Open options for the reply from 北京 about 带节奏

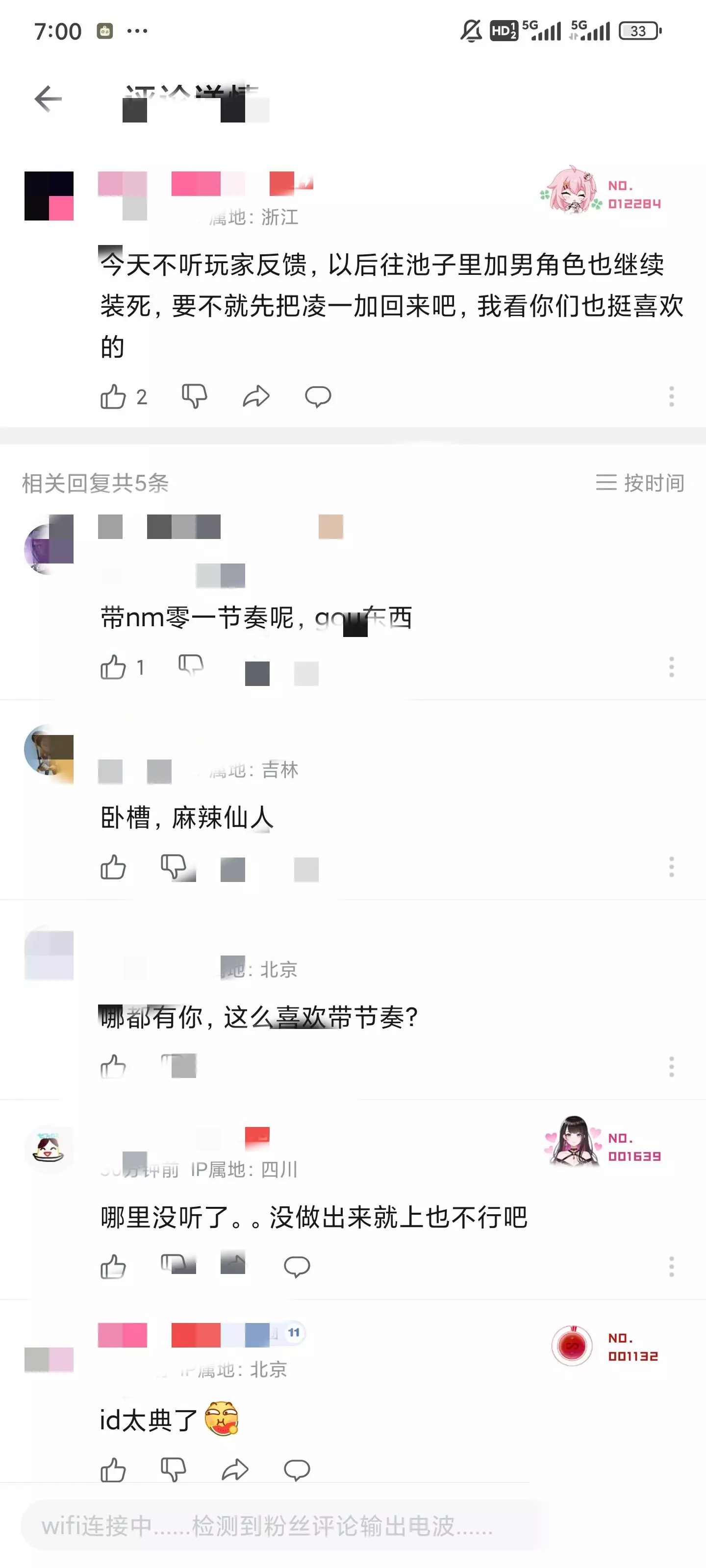pyautogui.click(x=671, y=1066)
